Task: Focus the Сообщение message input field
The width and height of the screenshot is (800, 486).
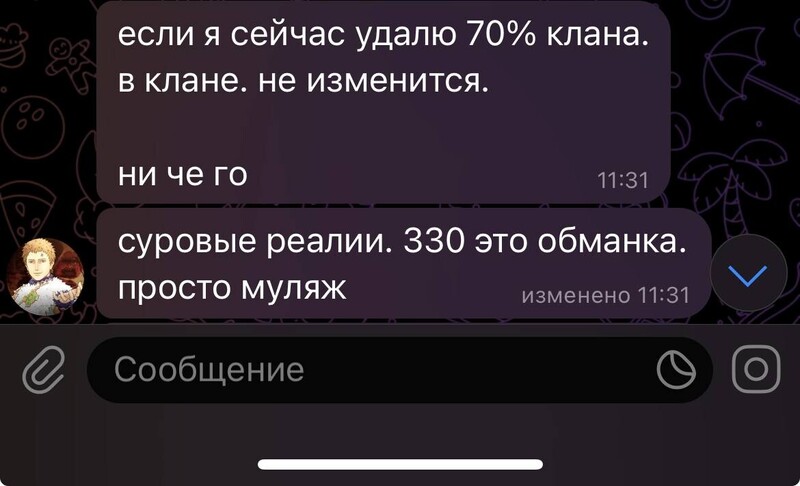Action: (370, 371)
